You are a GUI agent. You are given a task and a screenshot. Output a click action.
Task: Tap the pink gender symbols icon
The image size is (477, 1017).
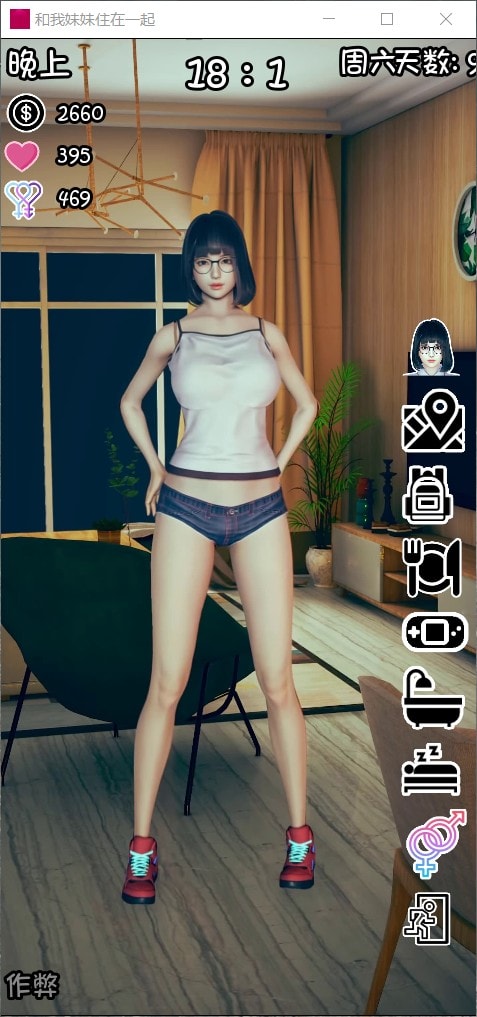coord(435,843)
